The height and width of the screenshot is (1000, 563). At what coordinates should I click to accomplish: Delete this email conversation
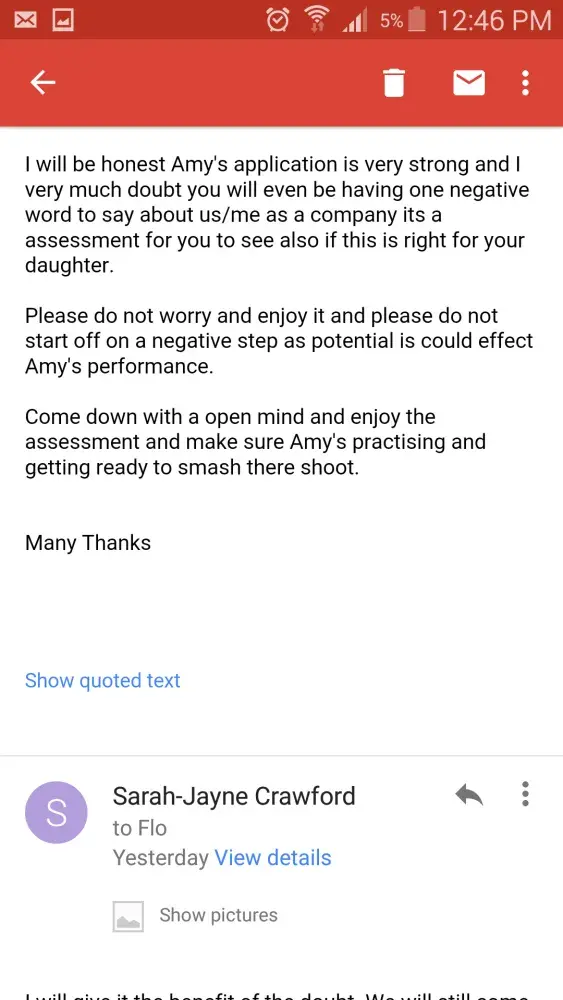coord(393,83)
